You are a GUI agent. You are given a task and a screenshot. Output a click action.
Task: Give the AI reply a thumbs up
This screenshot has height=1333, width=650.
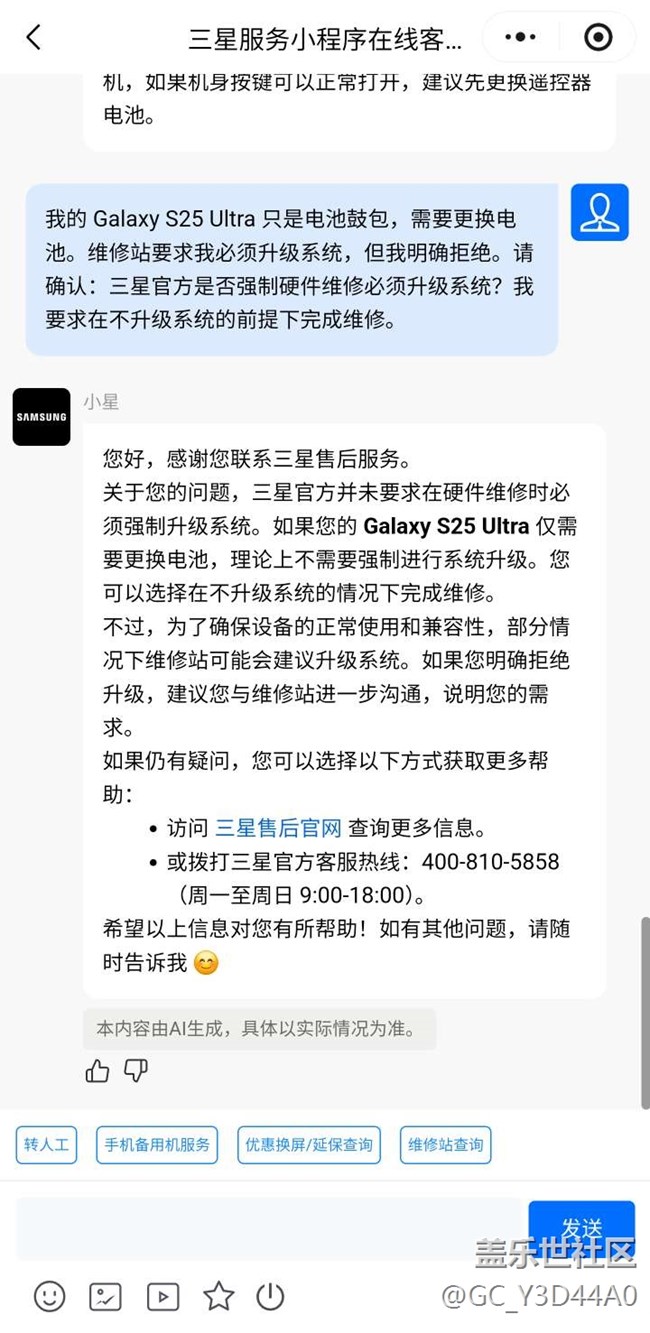tap(97, 1072)
